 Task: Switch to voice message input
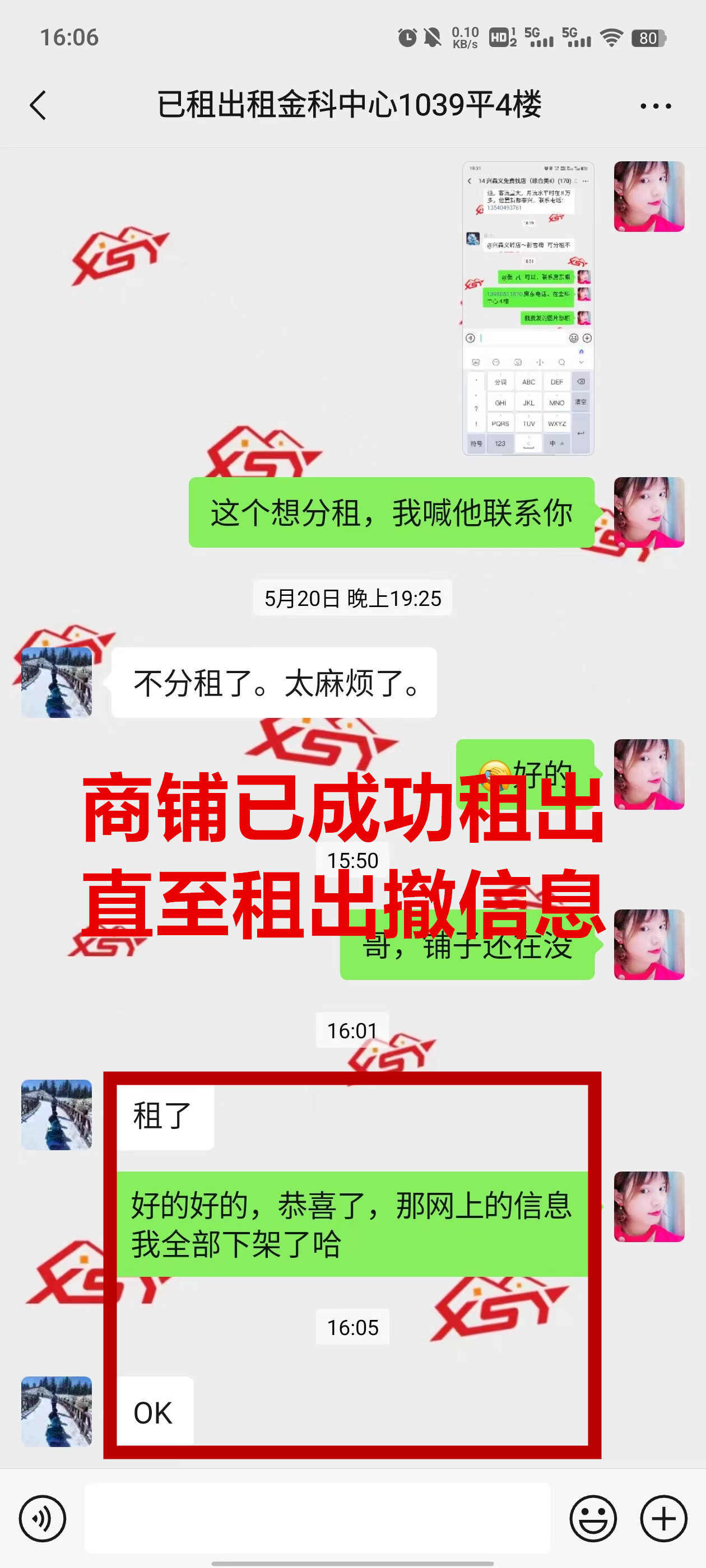pos(42,1518)
